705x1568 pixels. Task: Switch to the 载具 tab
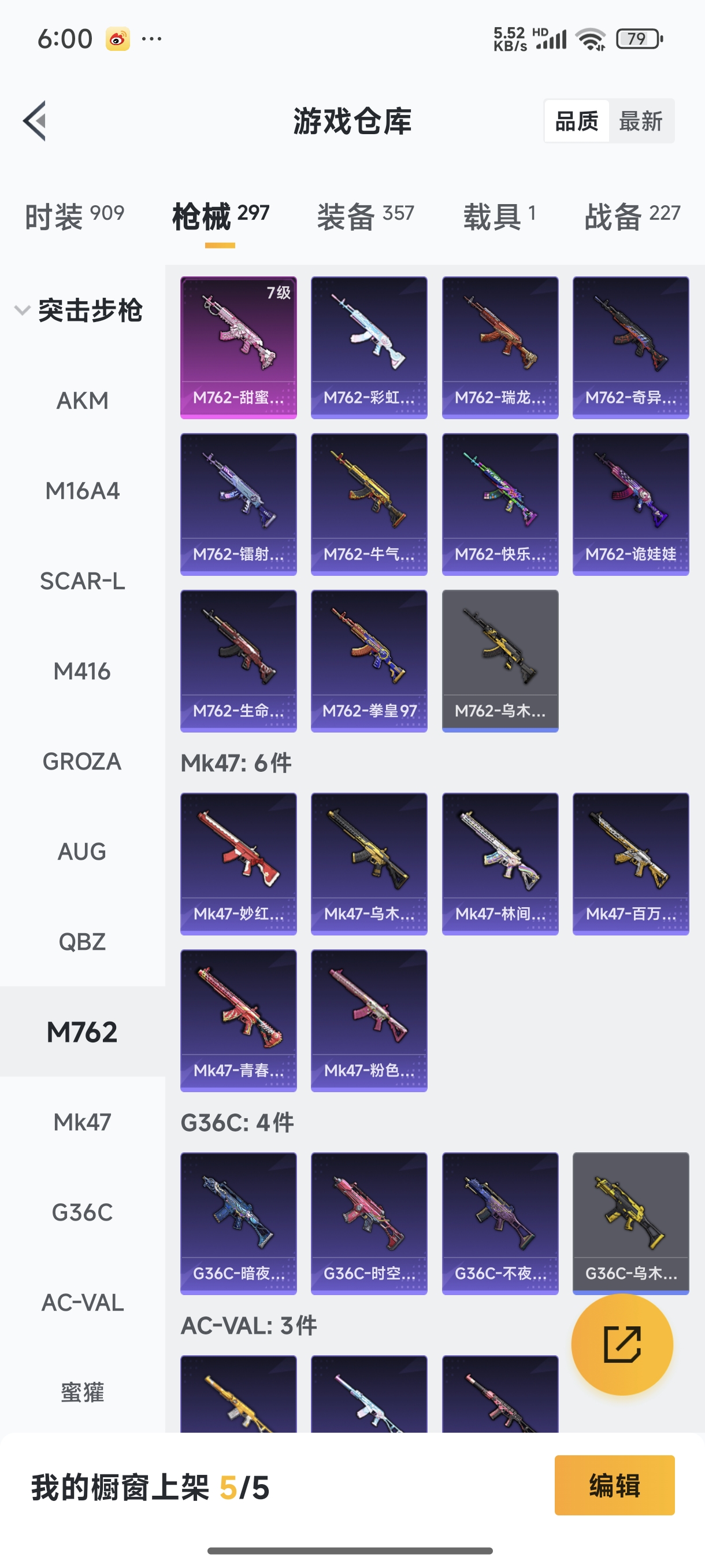499,216
